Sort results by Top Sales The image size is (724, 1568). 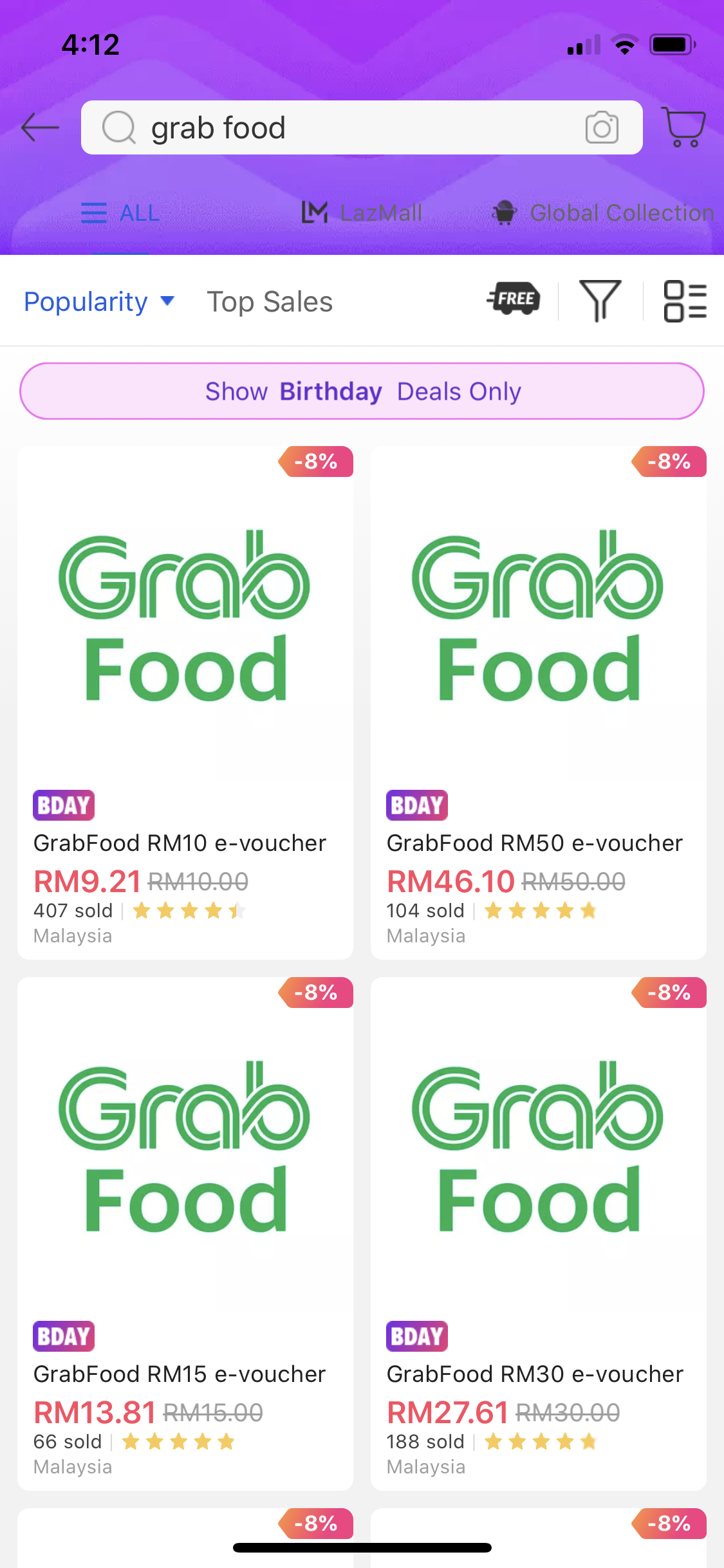point(270,301)
